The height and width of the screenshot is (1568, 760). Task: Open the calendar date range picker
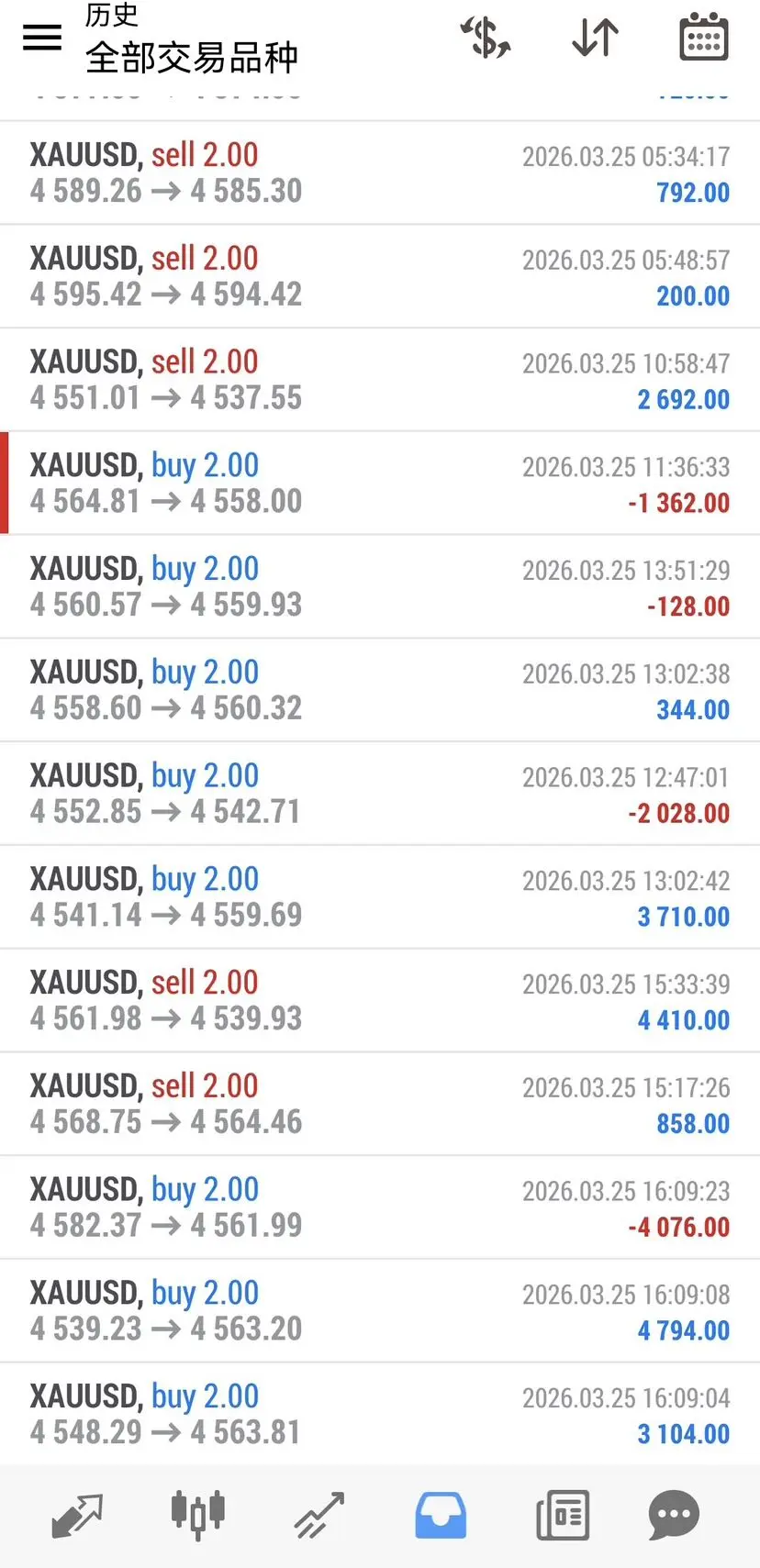click(703, 38)
